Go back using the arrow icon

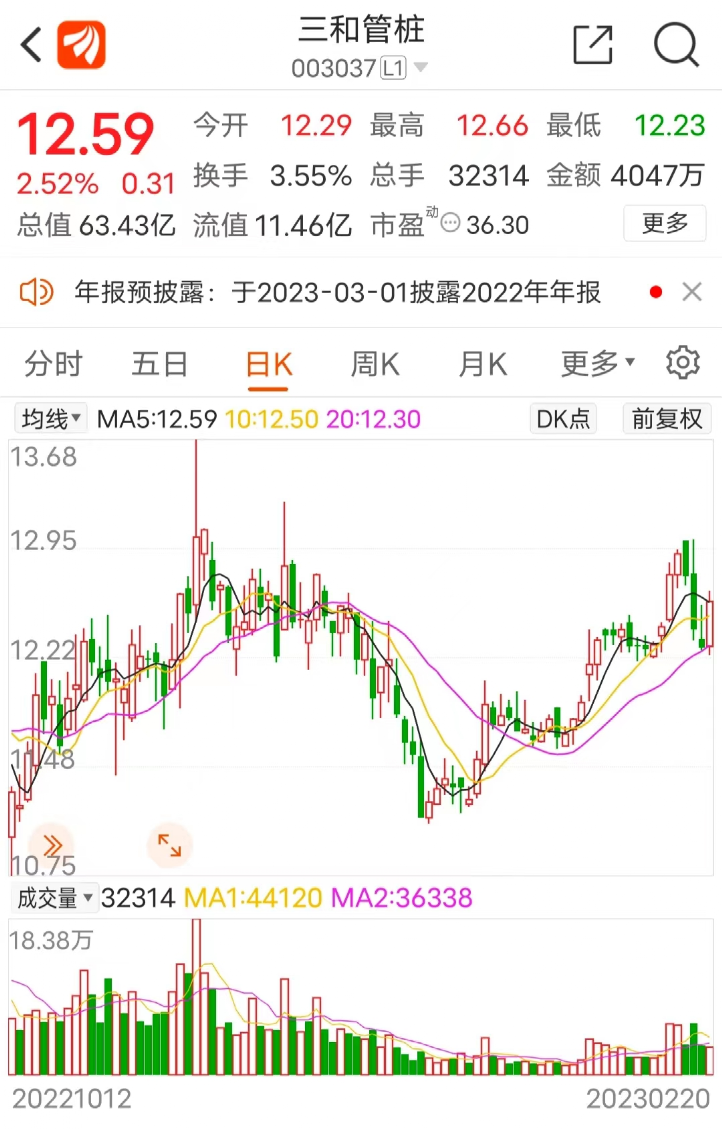tap(31, 45)
